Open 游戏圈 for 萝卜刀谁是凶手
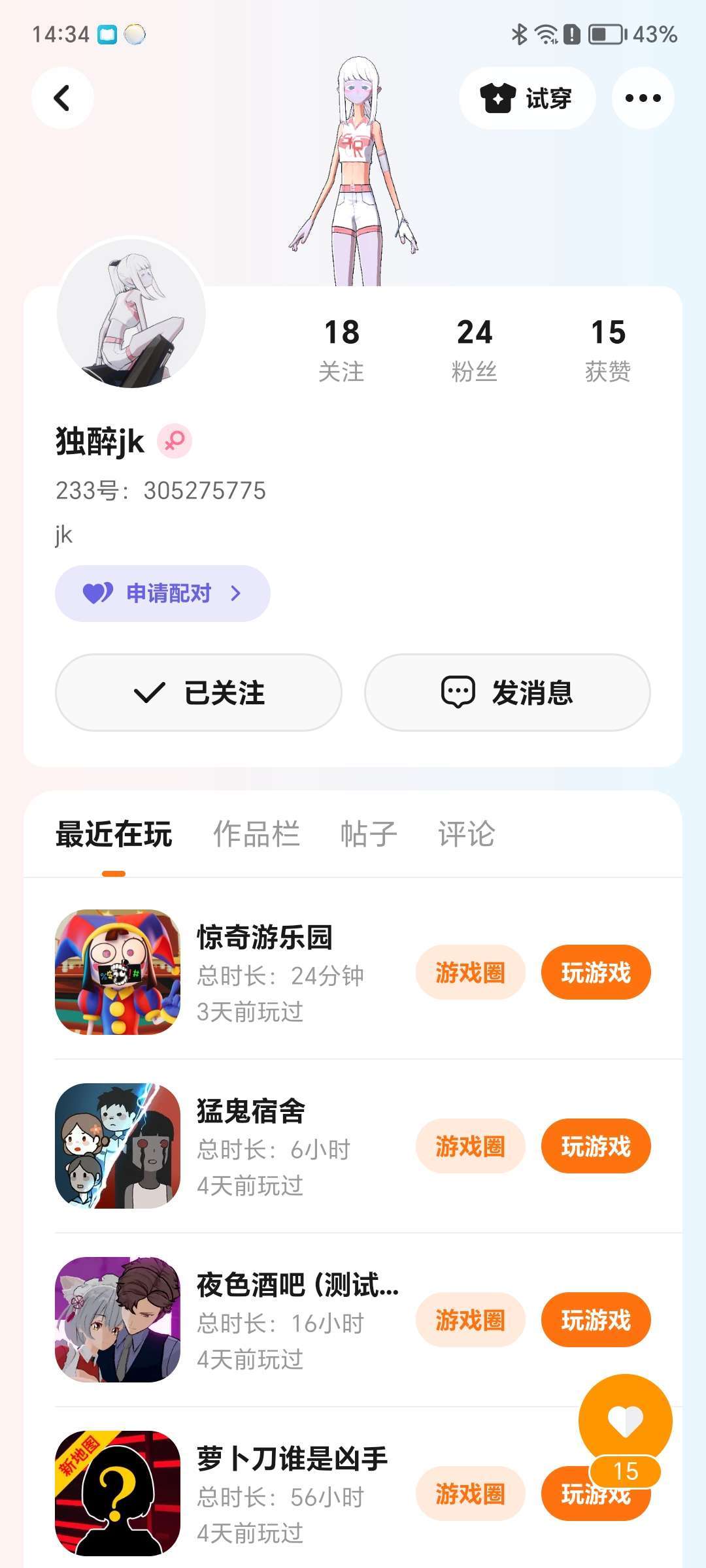 [x=470, y=1494]
